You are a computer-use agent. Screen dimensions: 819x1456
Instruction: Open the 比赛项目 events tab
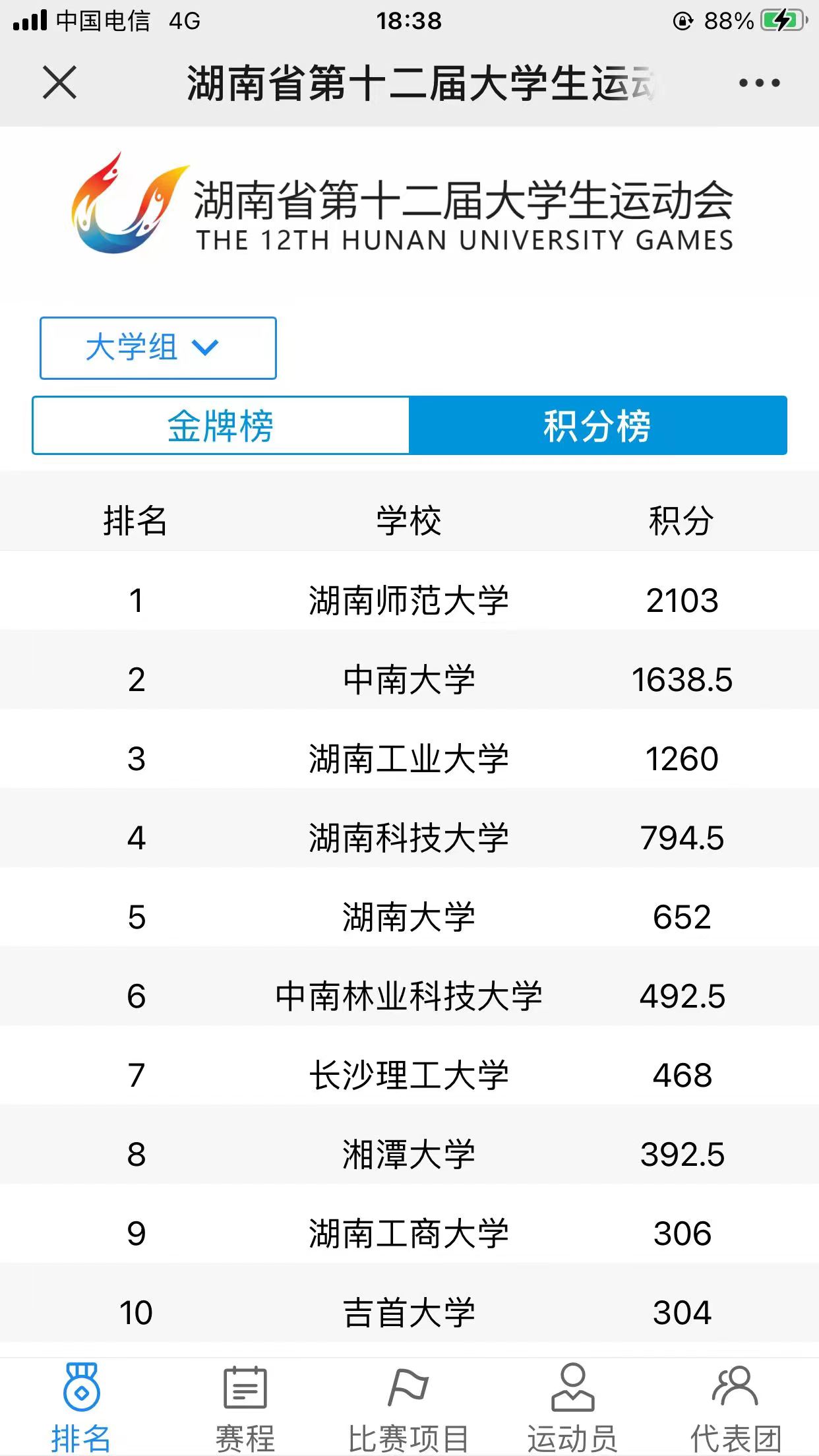(409, 1408)
